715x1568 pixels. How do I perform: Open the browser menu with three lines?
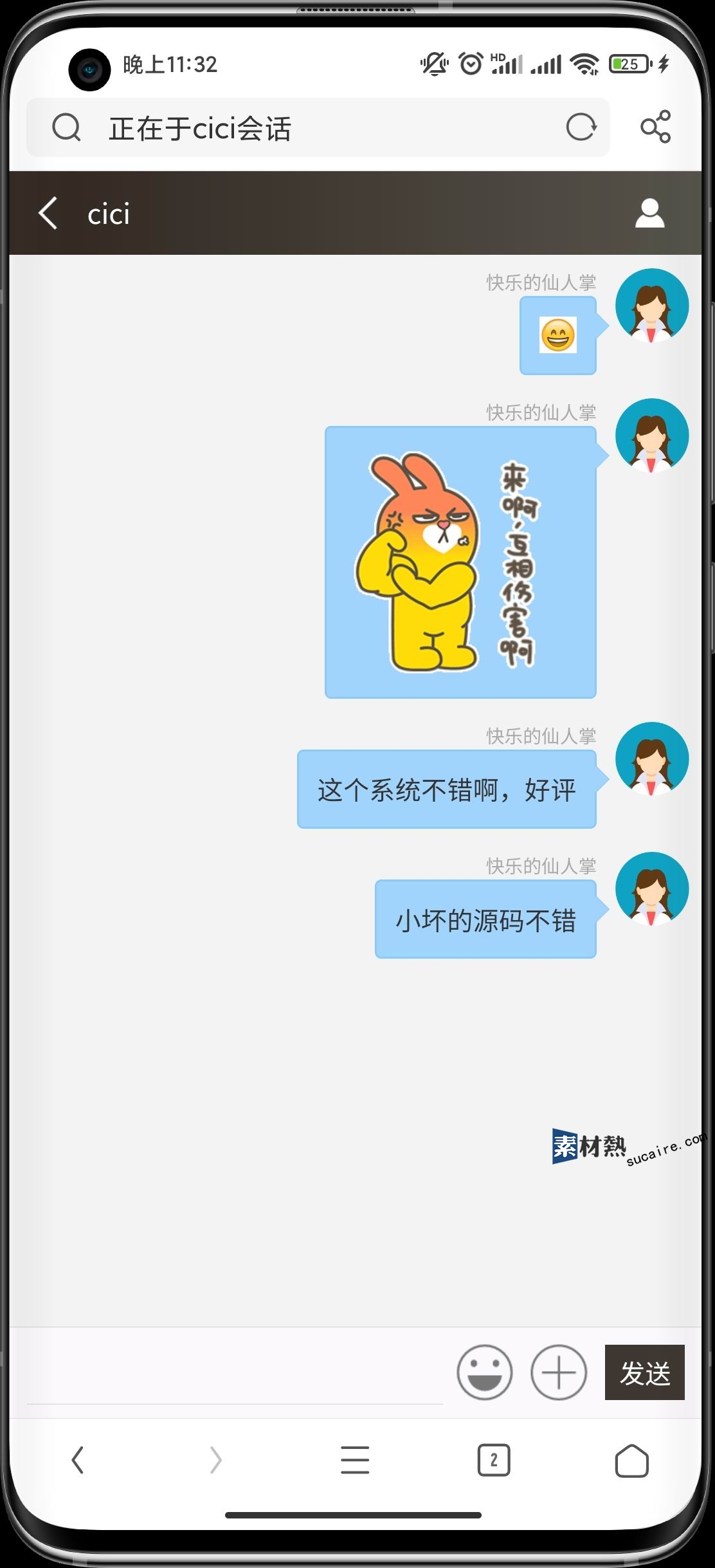pos(355,1460)
